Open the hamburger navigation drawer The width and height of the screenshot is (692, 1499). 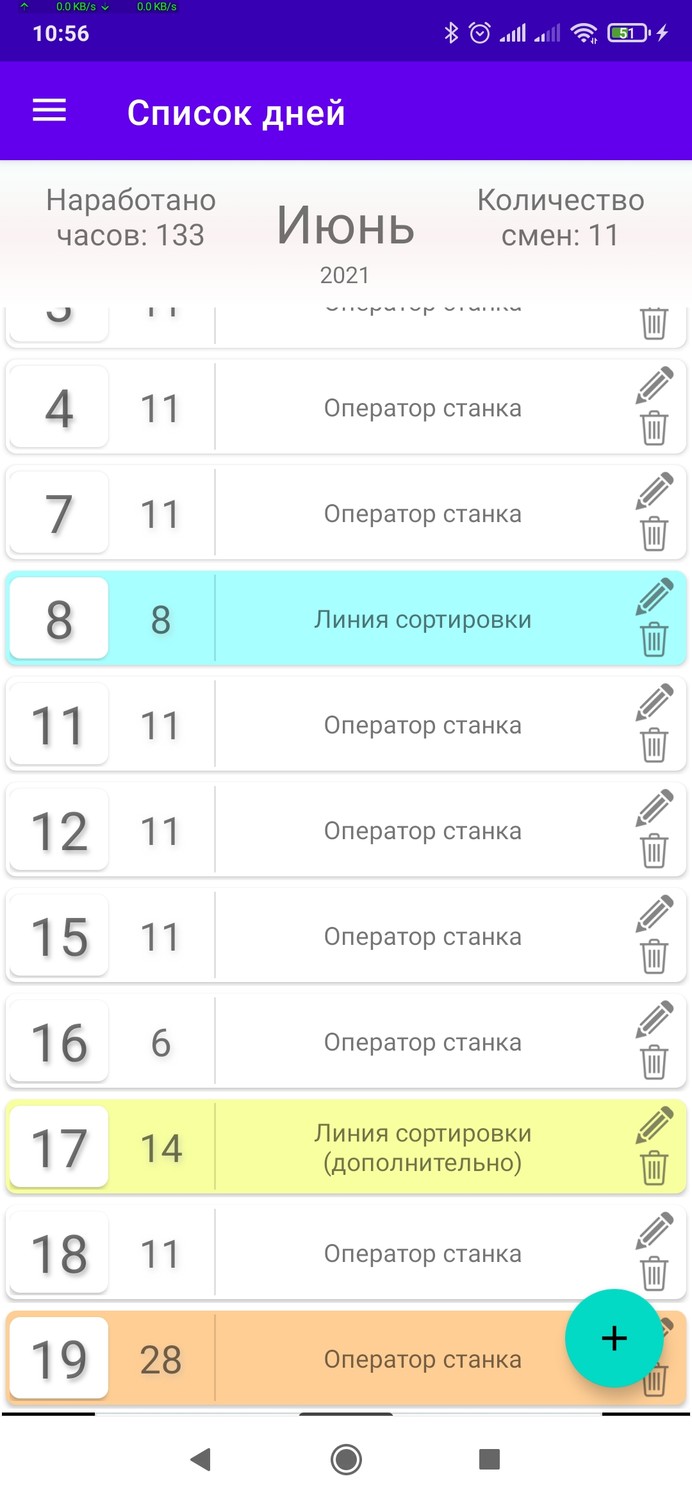point(49,111)
